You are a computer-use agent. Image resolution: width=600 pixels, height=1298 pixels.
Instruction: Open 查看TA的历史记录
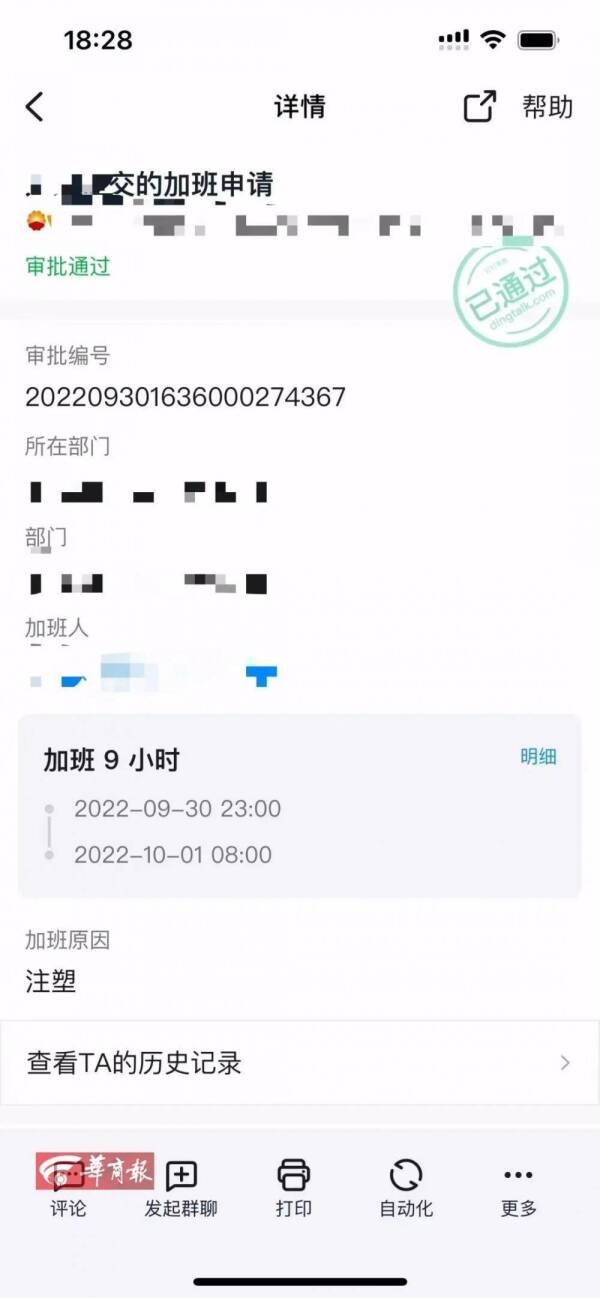click(299, 1063)
